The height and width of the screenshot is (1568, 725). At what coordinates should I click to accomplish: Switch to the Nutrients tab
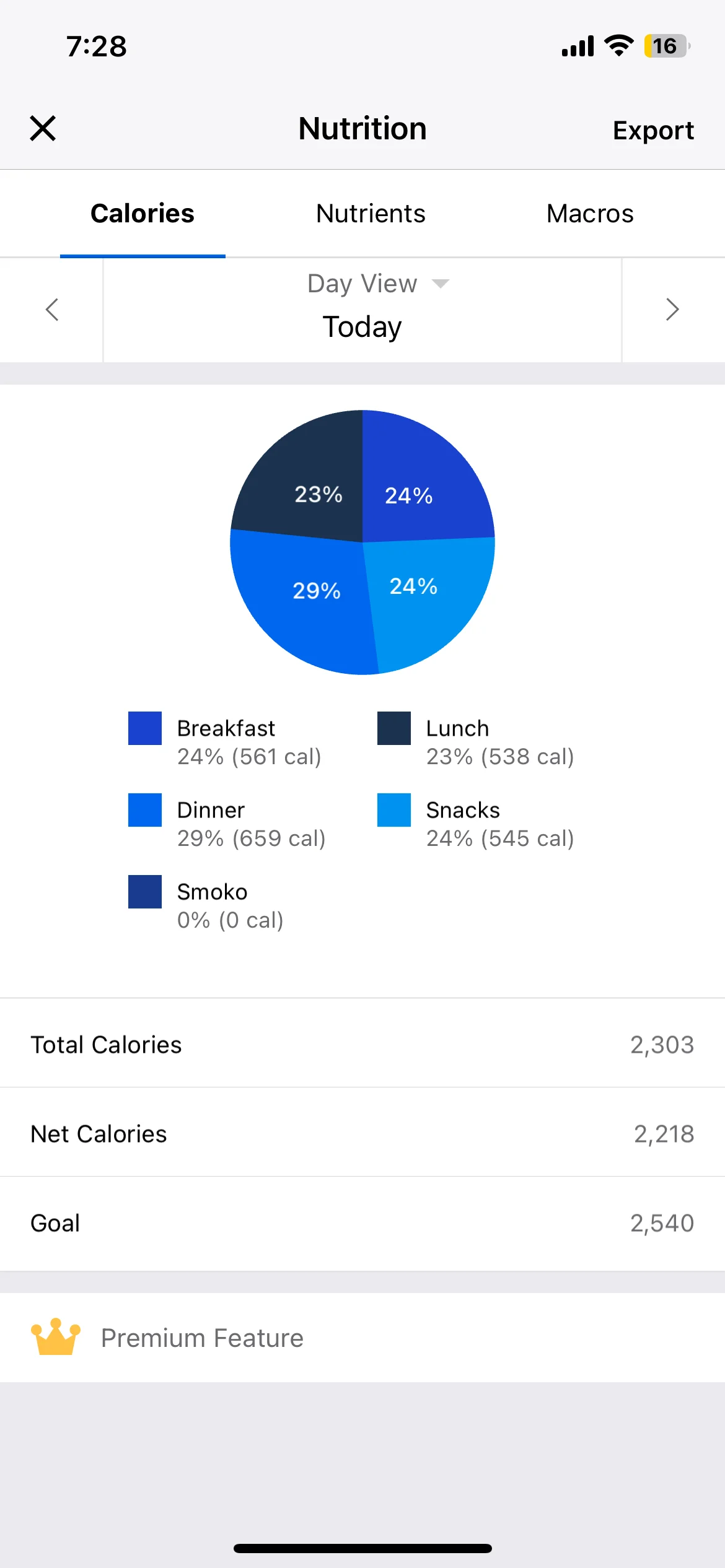coord(371,214)
